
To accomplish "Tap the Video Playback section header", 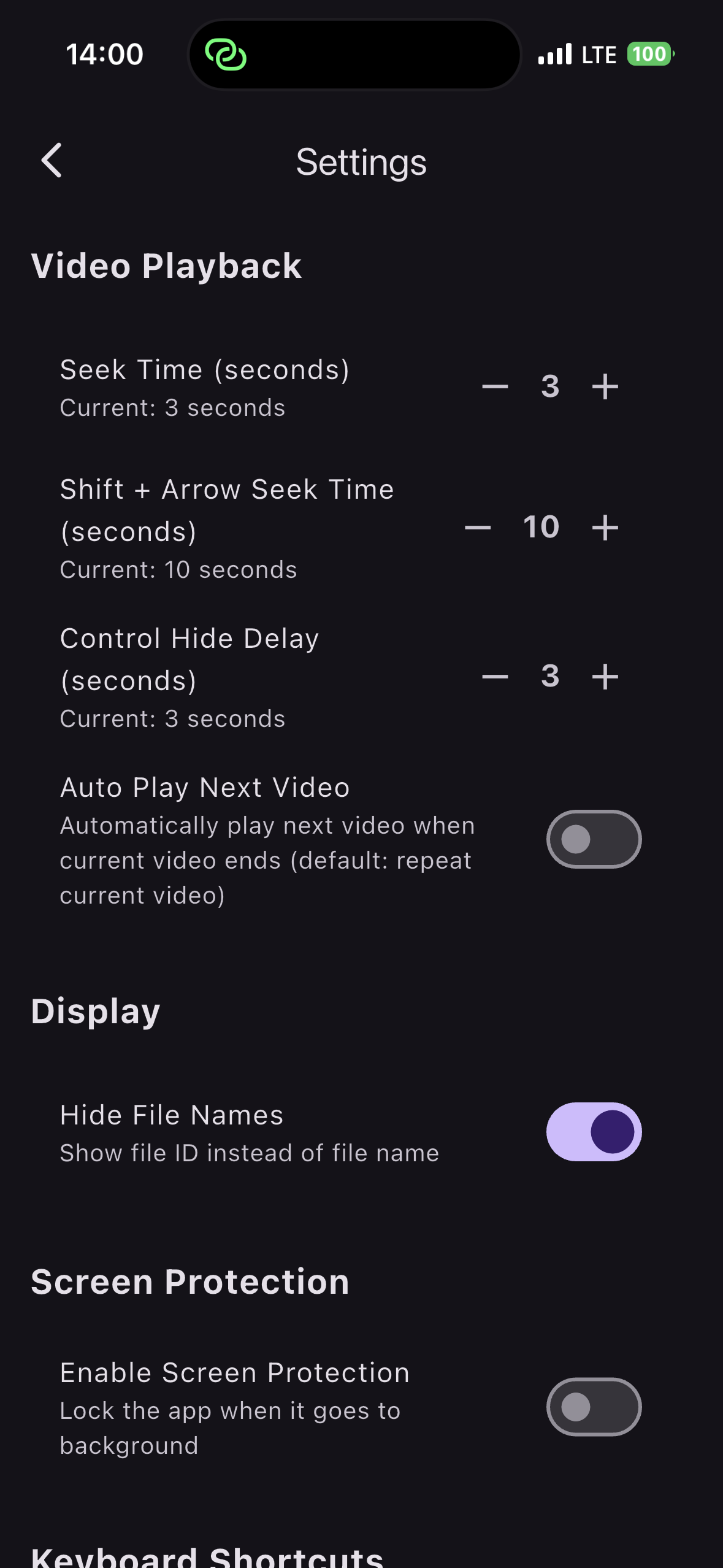I will click(167, 266).
